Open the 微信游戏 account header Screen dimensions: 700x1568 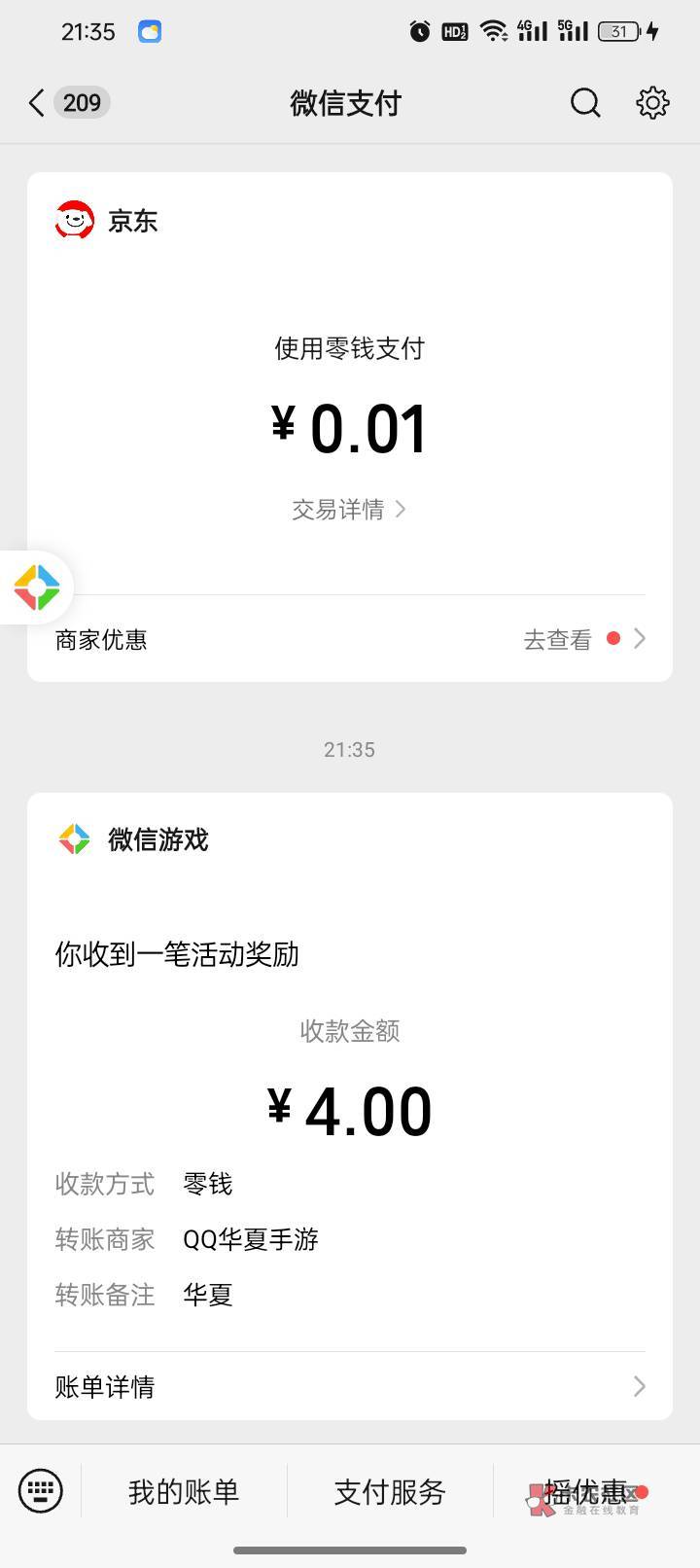[133, 838]
